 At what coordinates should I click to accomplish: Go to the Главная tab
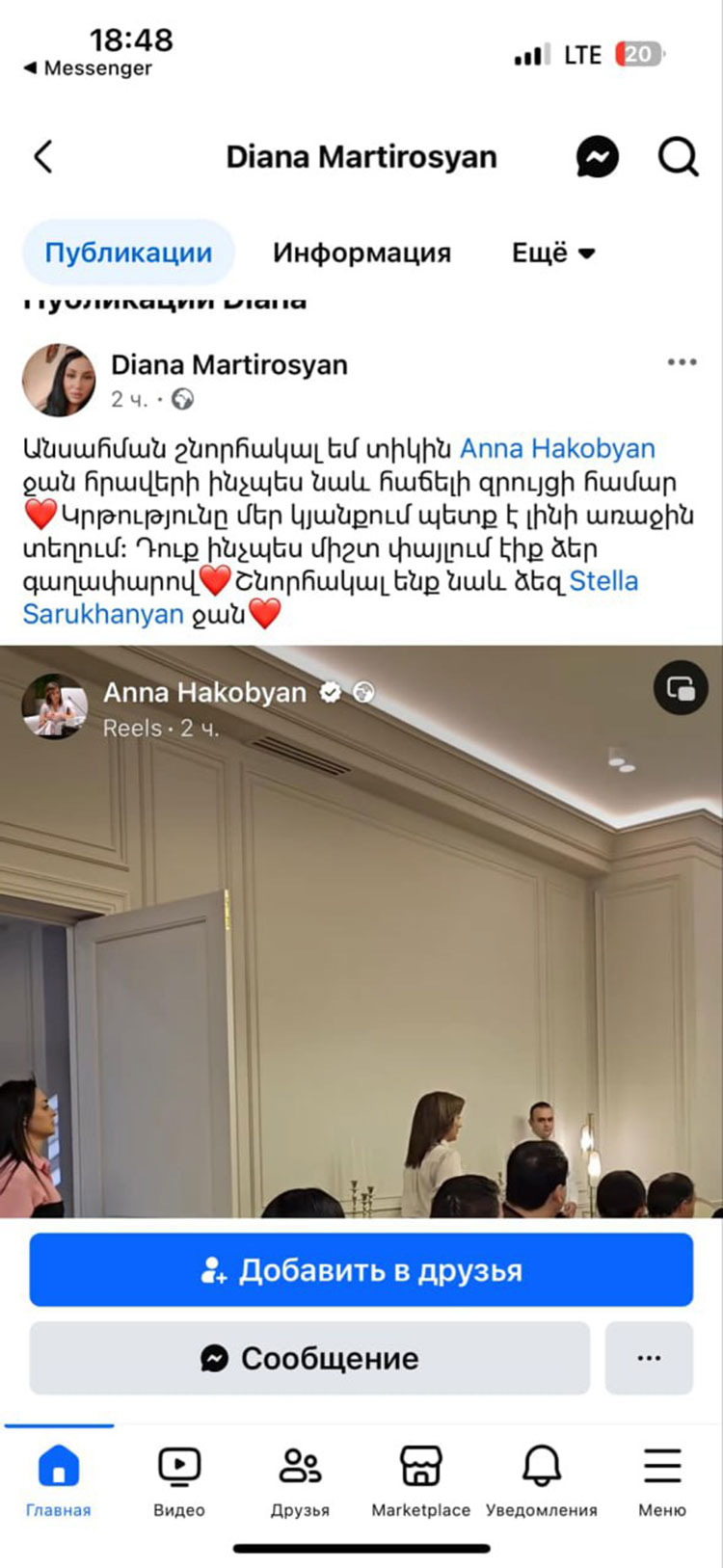59,1479
